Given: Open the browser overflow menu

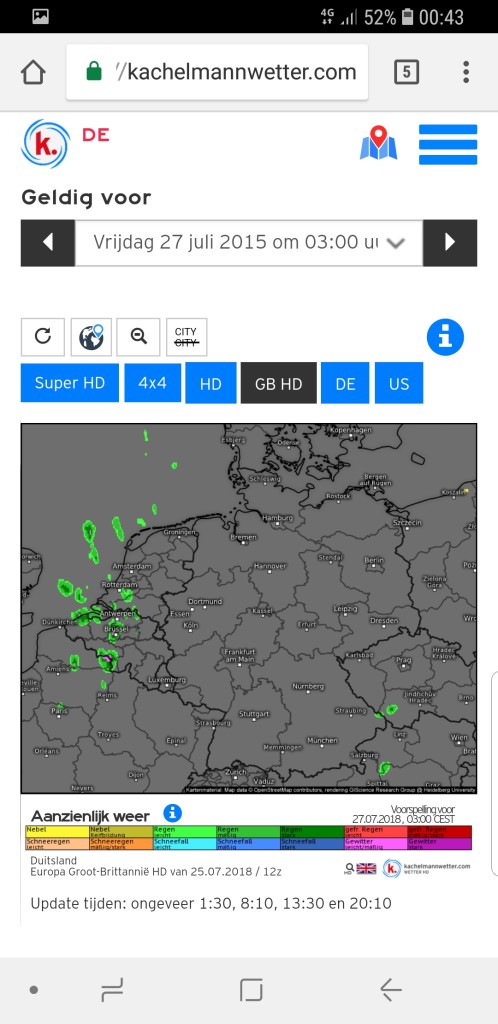Looking at the screenshot, I should (466, 72).
